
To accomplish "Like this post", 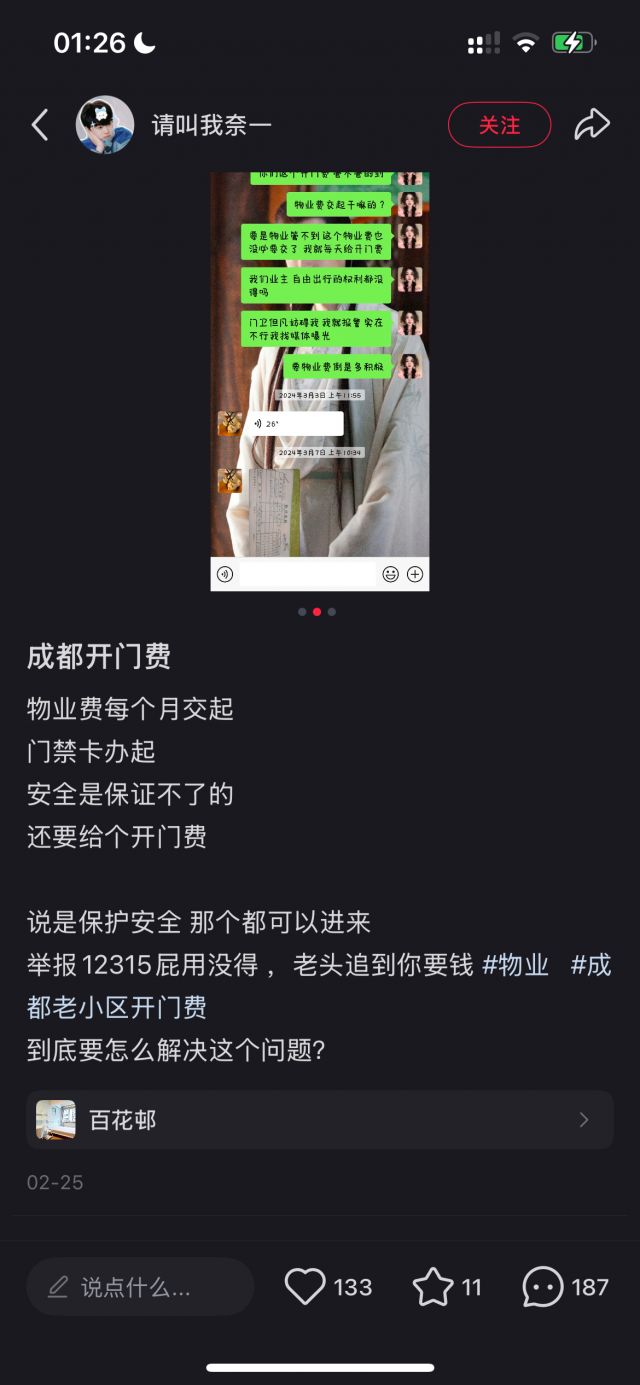I will pos(305,1287).
